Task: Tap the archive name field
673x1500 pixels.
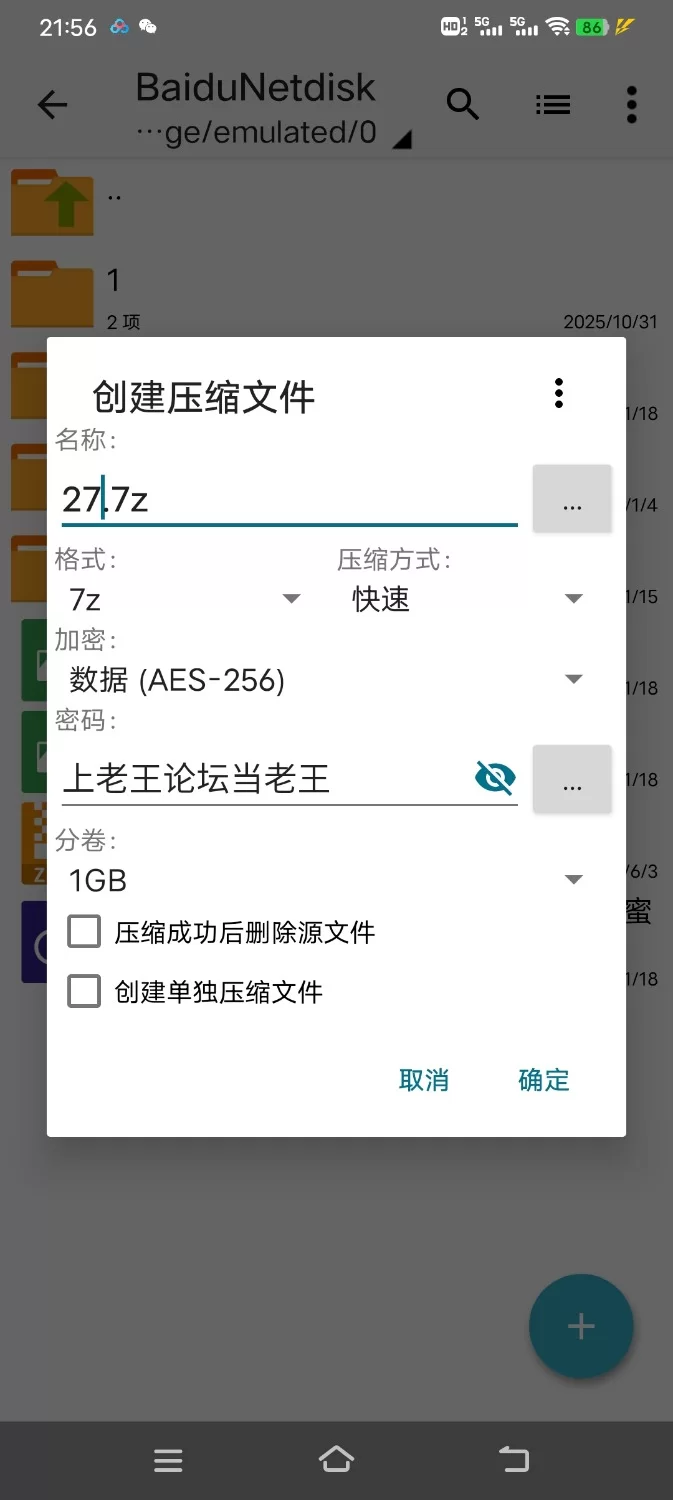Action: coord(288,499)
